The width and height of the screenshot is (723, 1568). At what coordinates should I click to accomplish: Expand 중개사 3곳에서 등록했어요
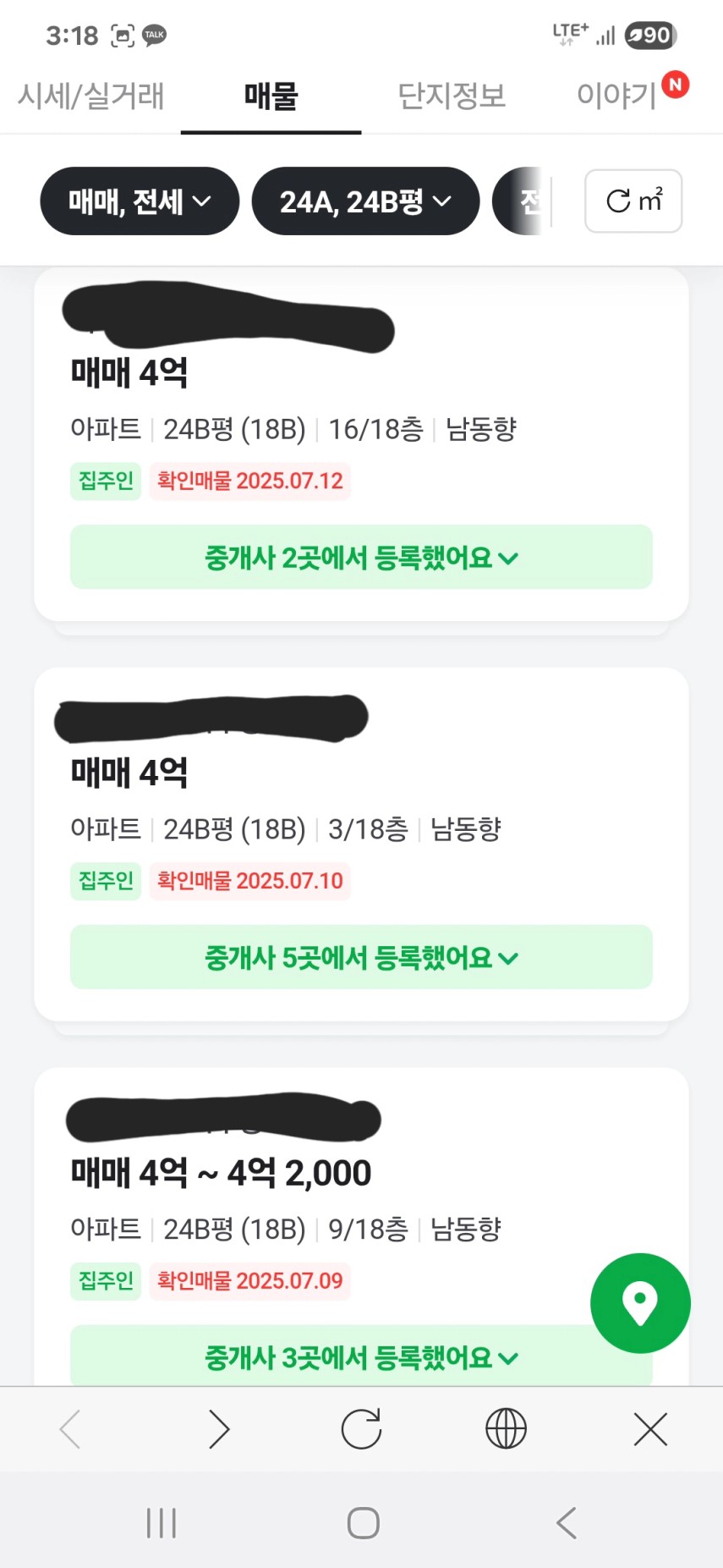point(361,1356)
